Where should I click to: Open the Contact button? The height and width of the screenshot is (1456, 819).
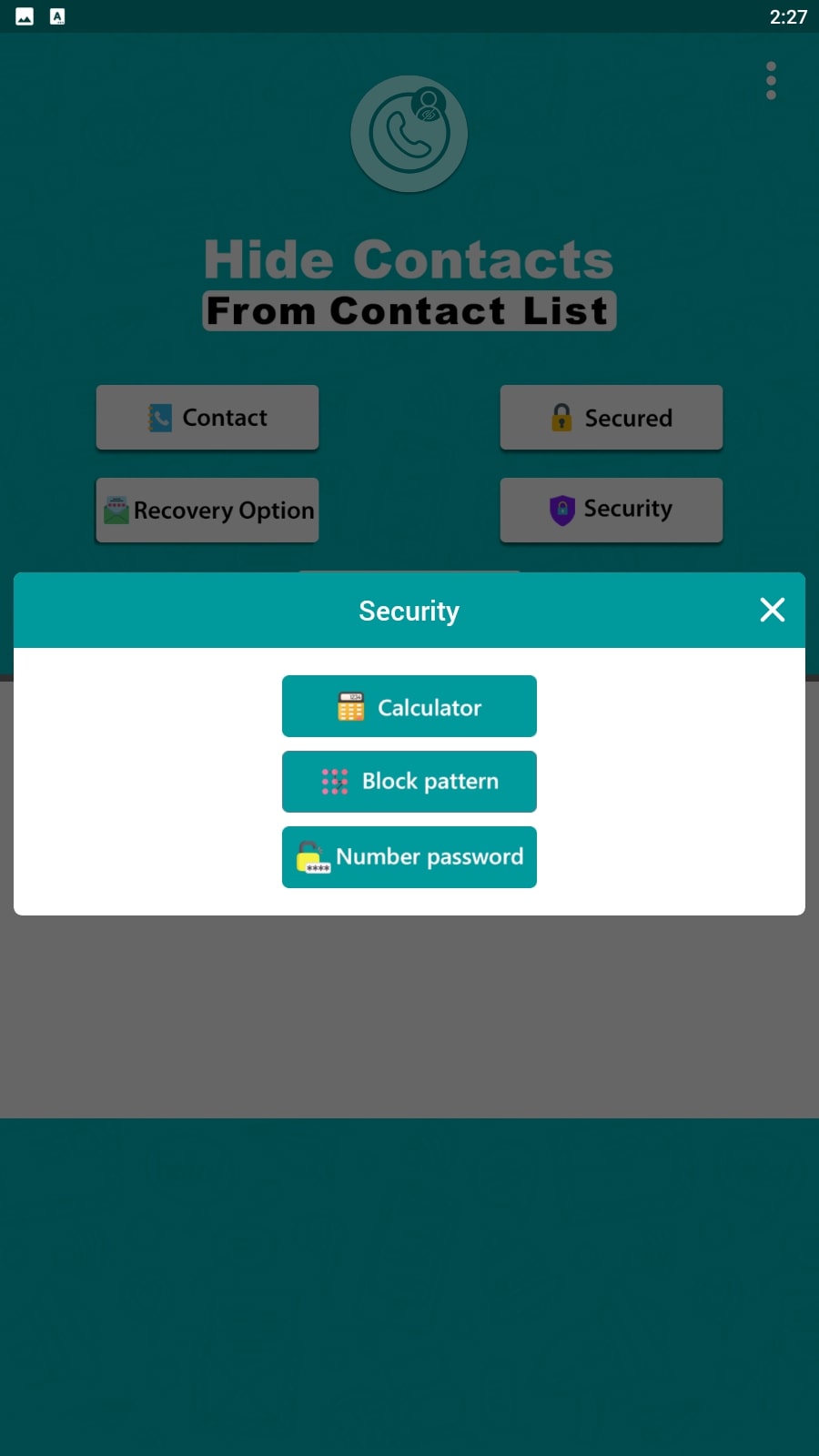click(207, 417)
